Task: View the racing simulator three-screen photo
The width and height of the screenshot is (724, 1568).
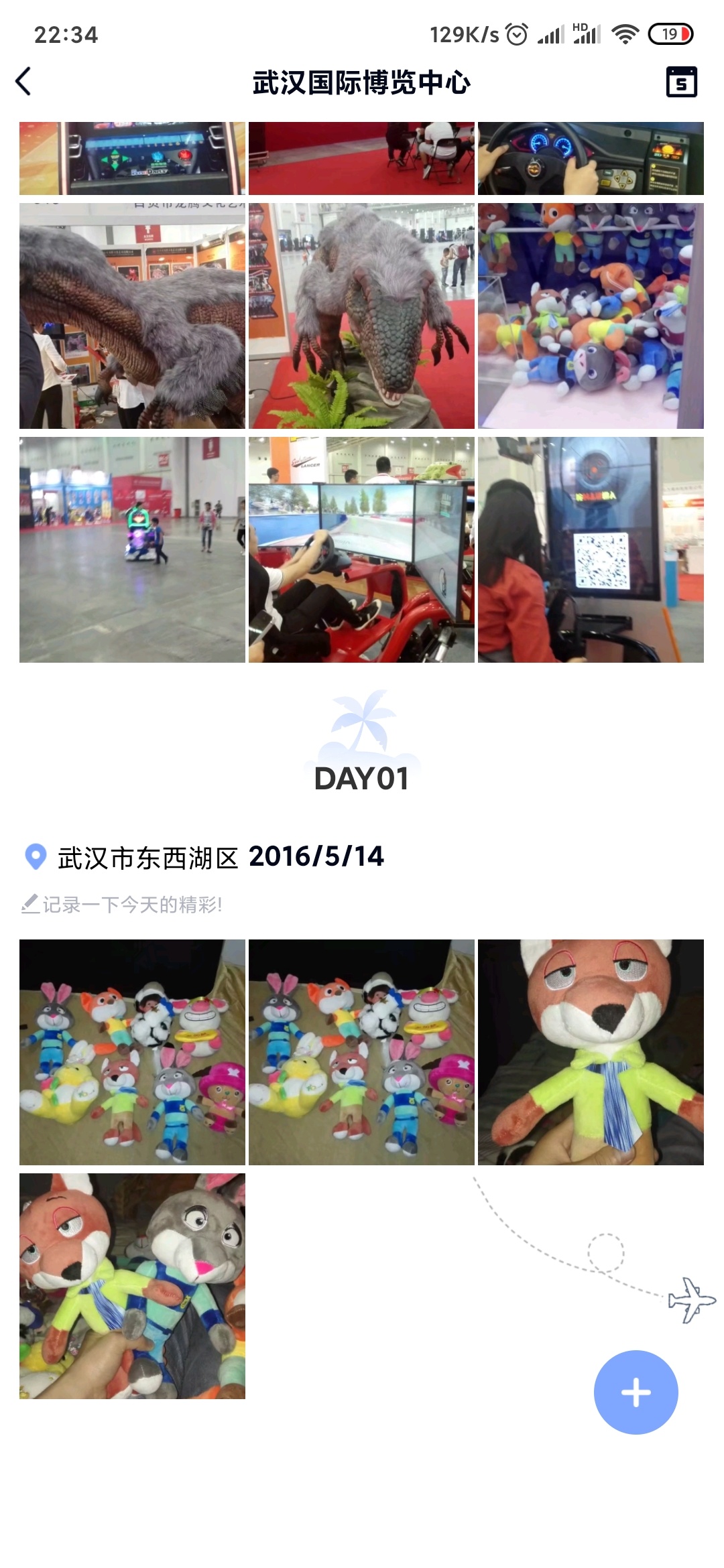Action: tap(361, 549)
